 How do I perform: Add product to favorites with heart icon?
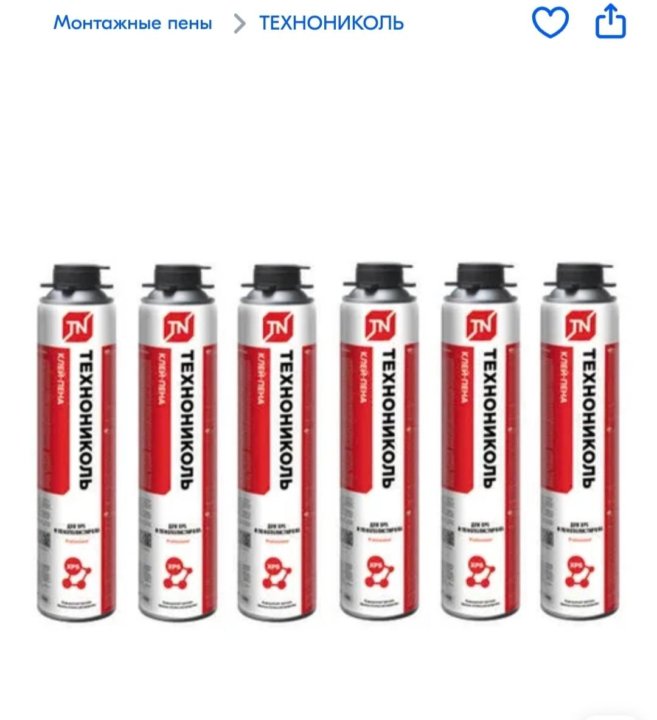click(550, 22)
